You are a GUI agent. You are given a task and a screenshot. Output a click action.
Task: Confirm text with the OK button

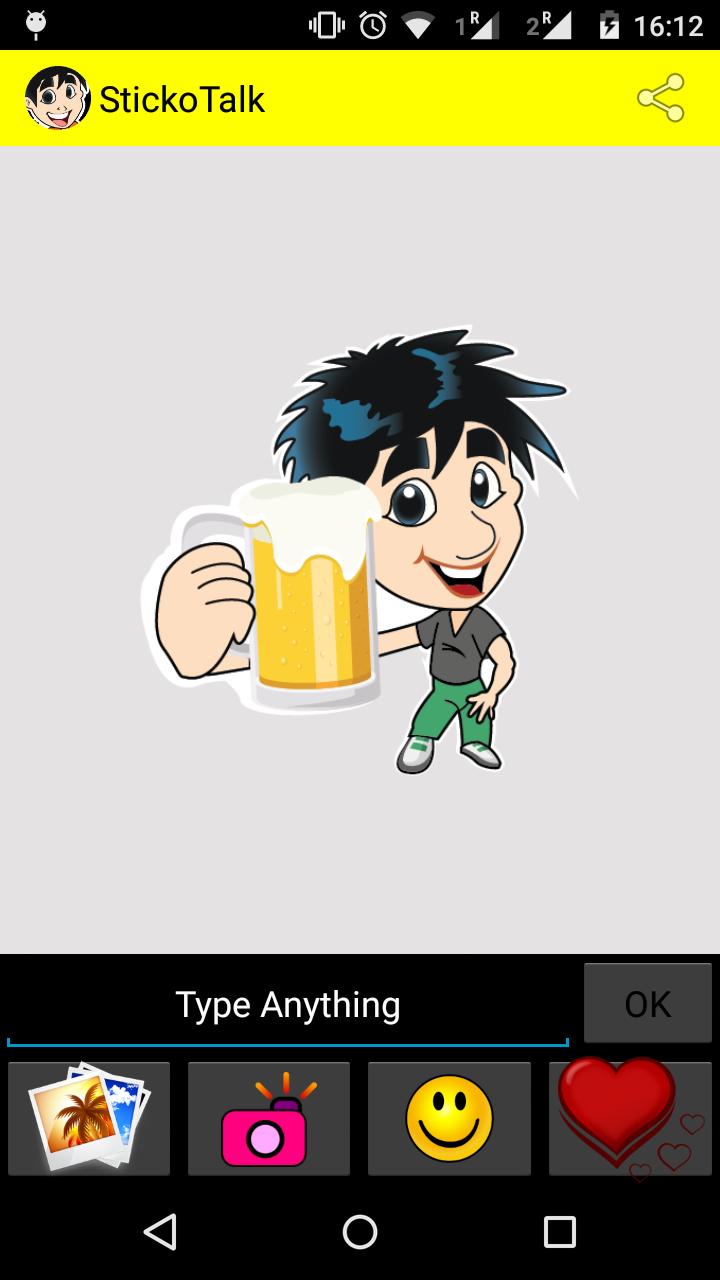(x=647, y=1003)
